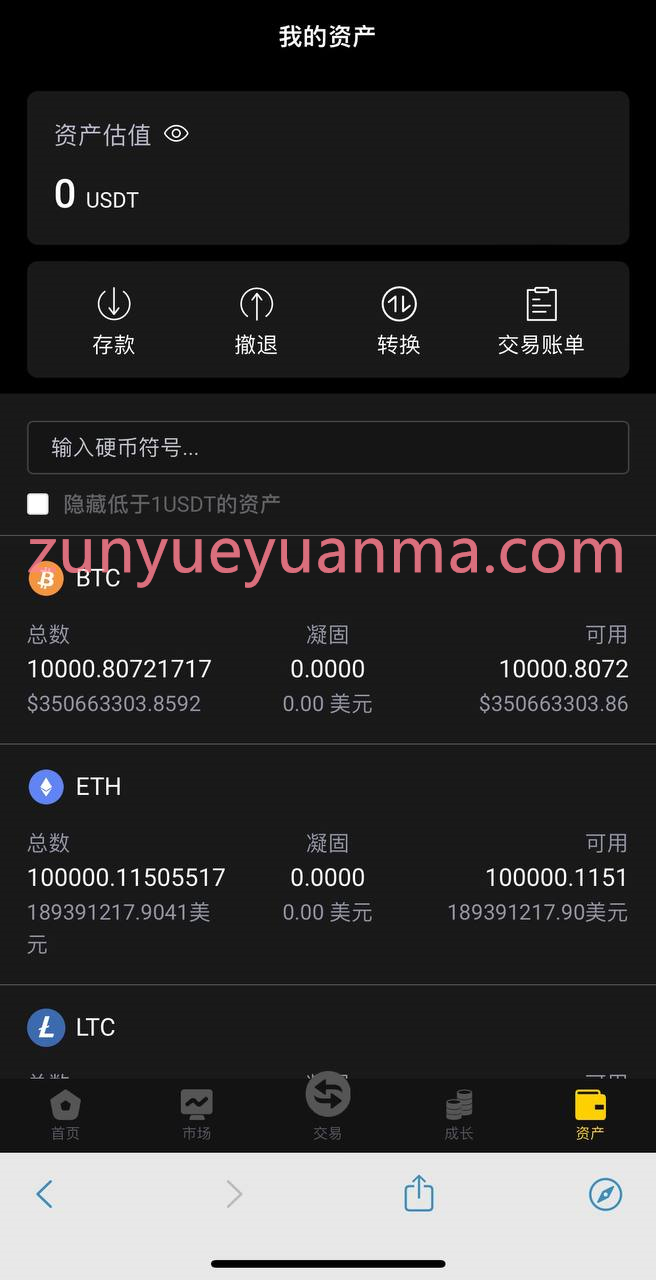Check hide assets below 1USDT box

(38, 503)
